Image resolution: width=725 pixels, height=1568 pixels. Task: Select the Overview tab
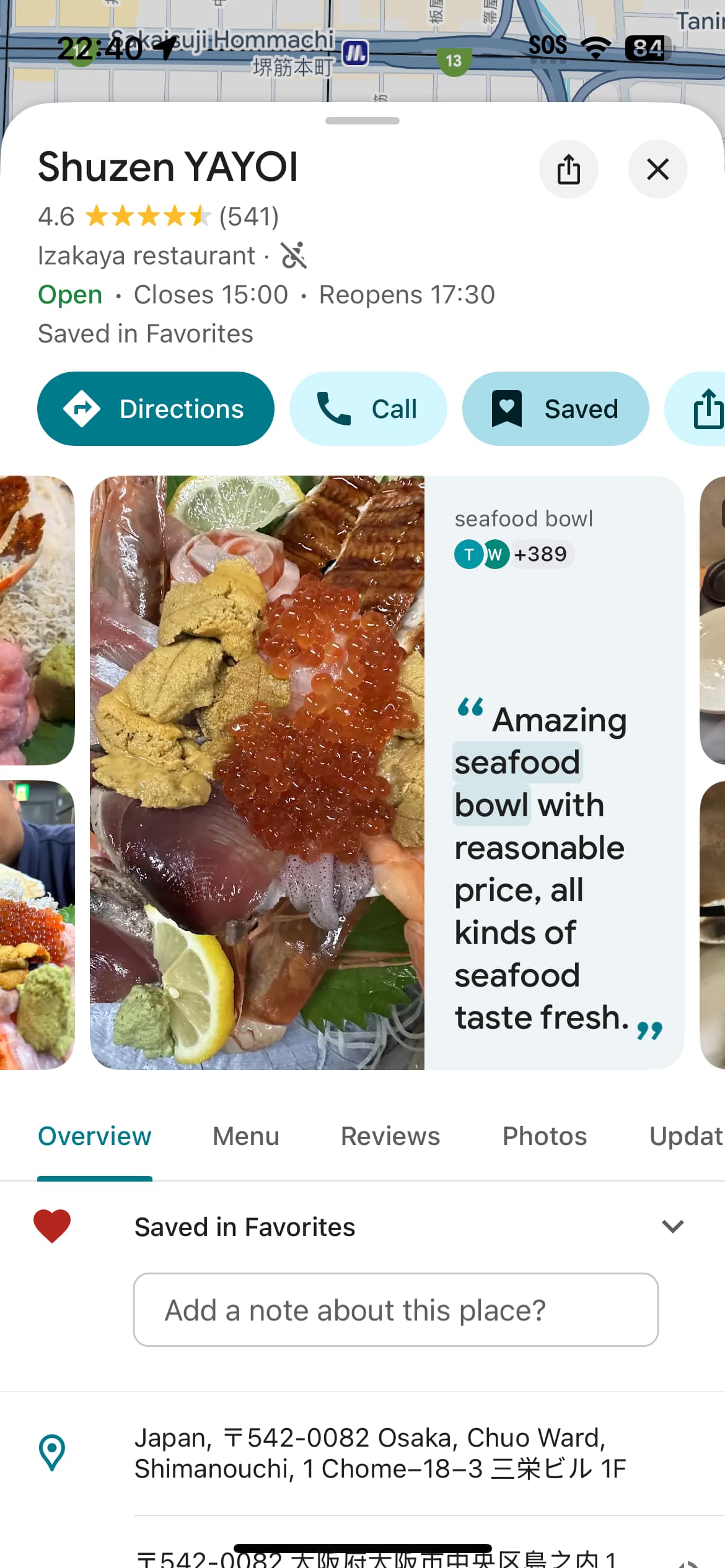pos(95,1136)
